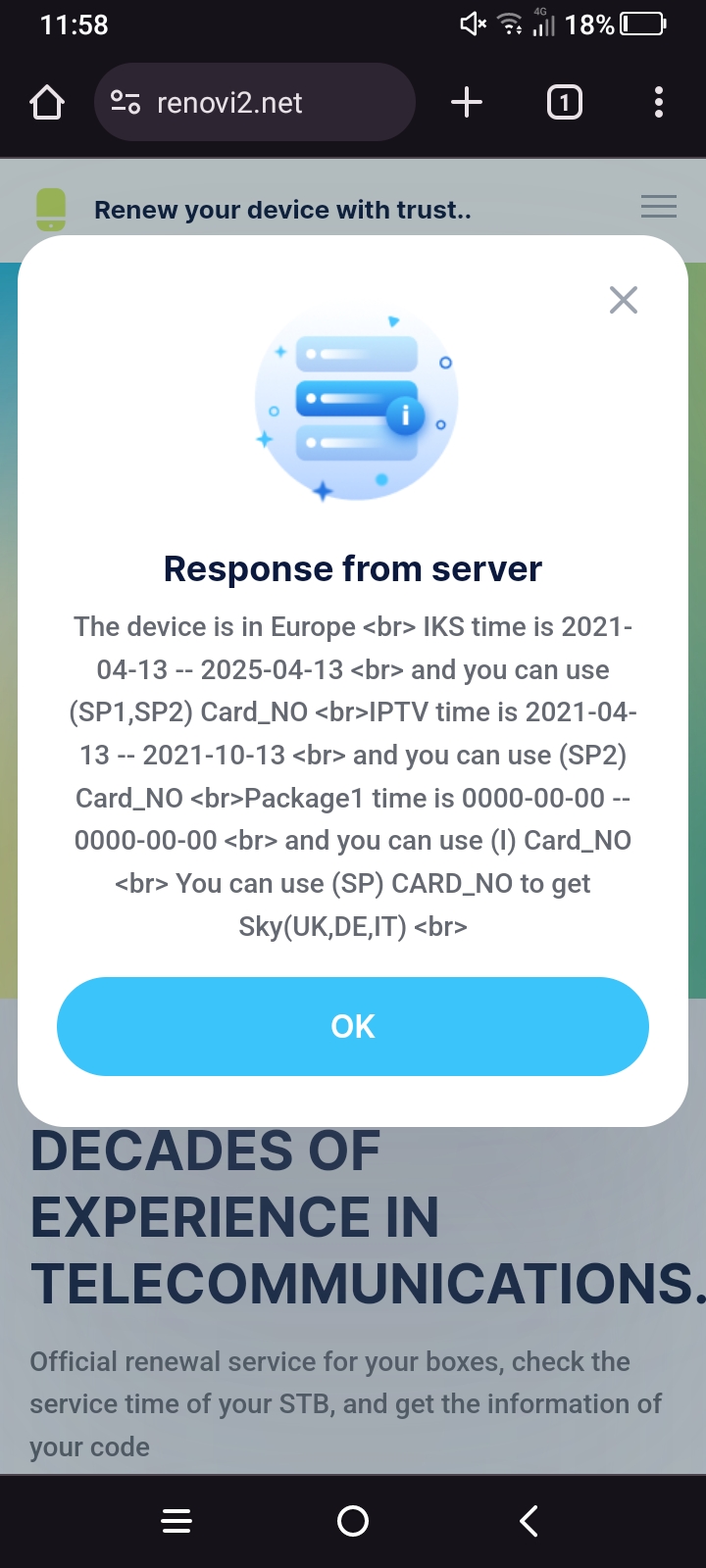
Task: Confirm the response with the OK button
Action: 353,1026
